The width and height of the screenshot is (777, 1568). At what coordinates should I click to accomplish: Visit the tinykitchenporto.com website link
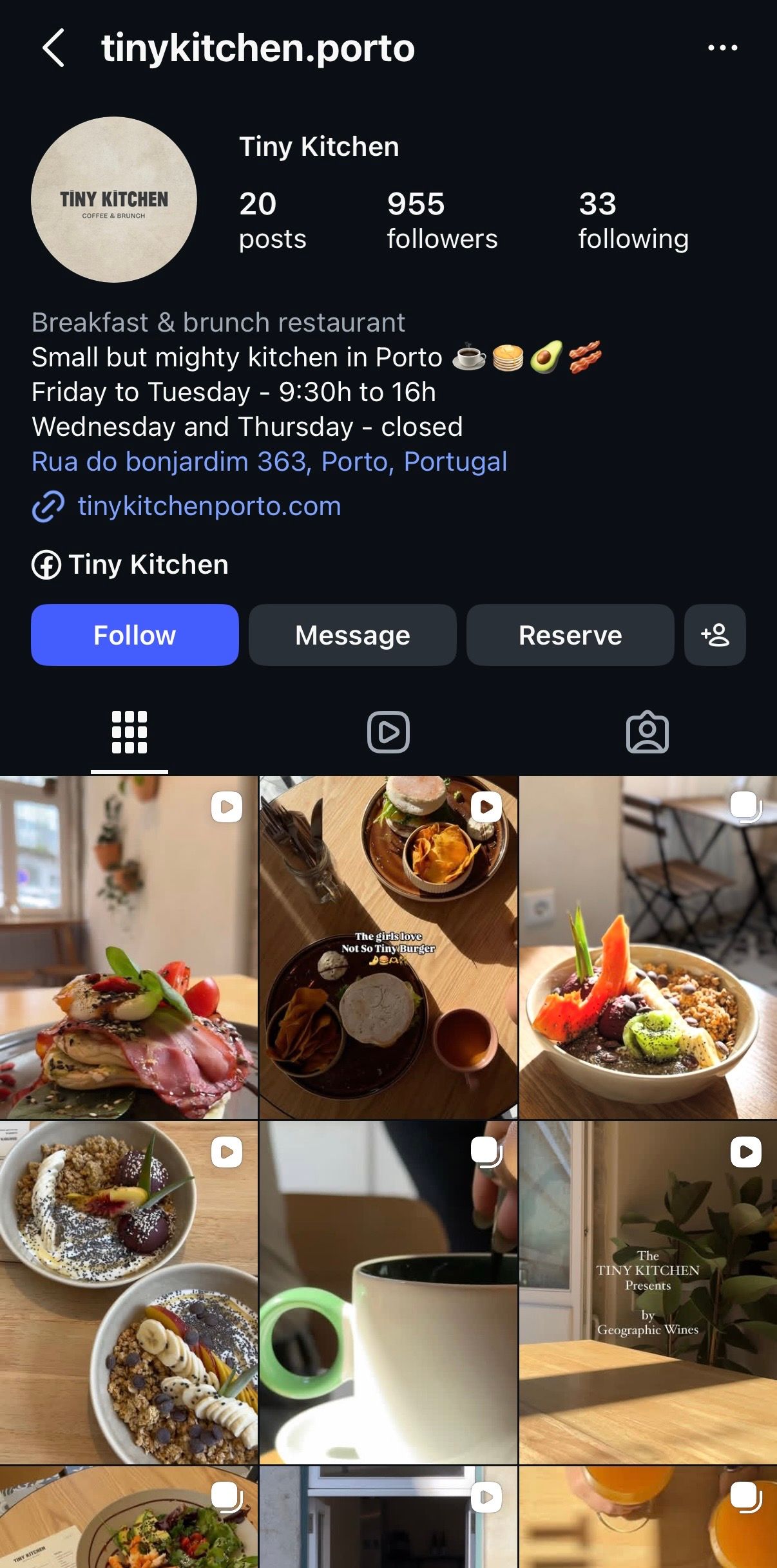[209, 506]
